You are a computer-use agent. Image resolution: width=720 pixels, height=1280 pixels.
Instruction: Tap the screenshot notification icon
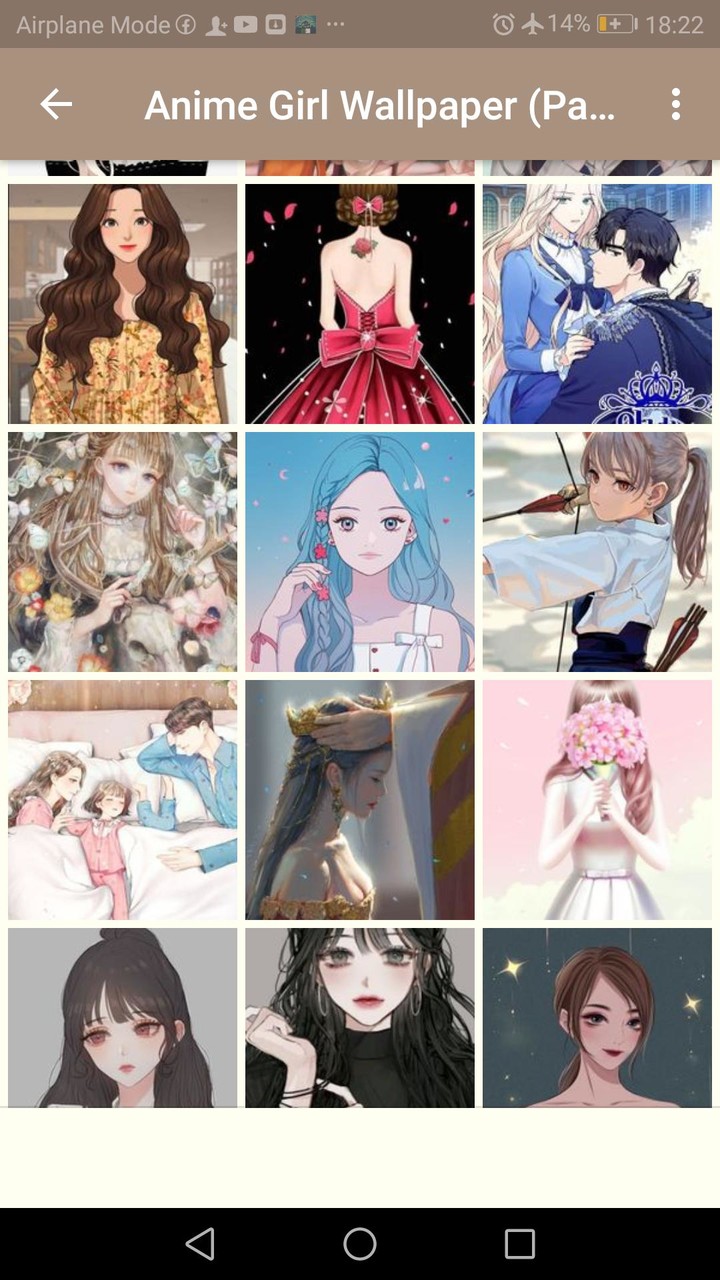point(305,24)
